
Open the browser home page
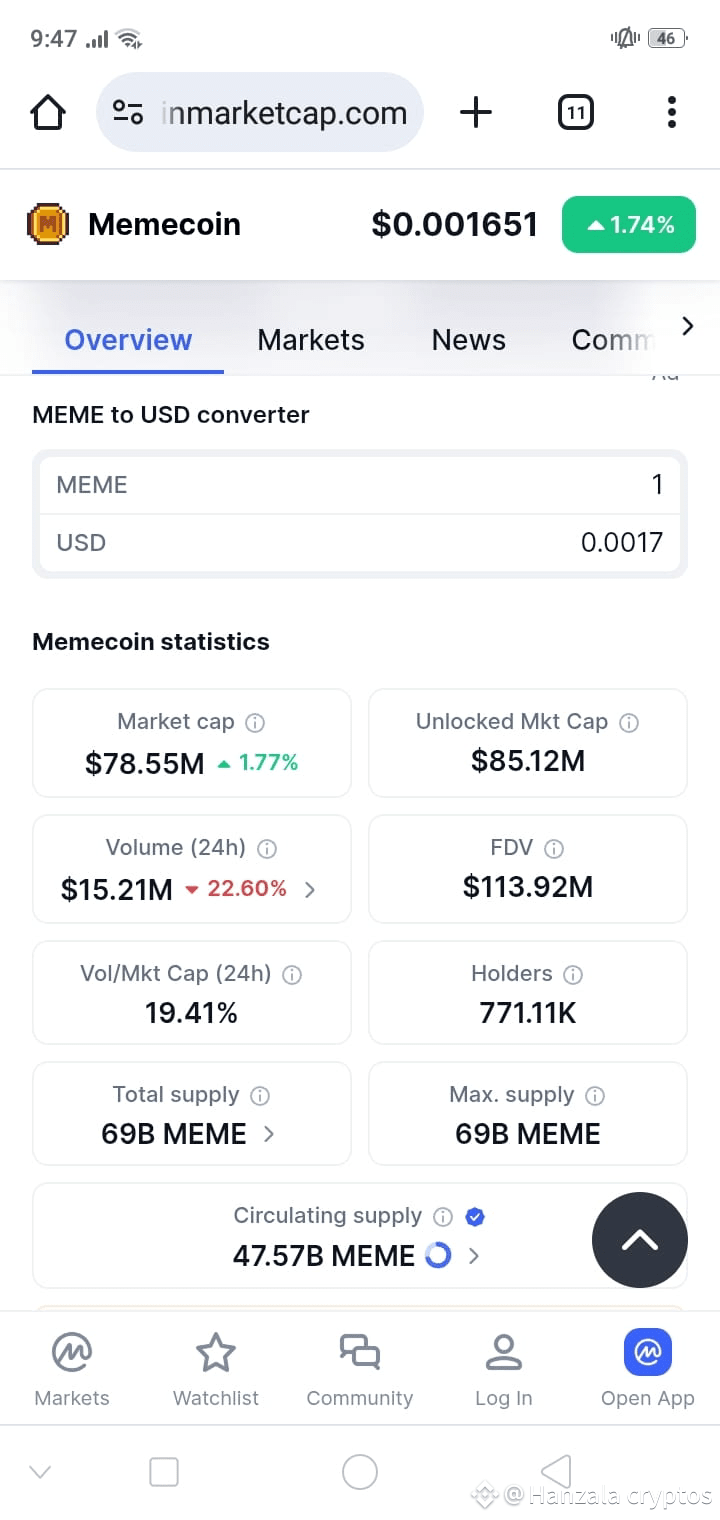[x=48, y=112]
